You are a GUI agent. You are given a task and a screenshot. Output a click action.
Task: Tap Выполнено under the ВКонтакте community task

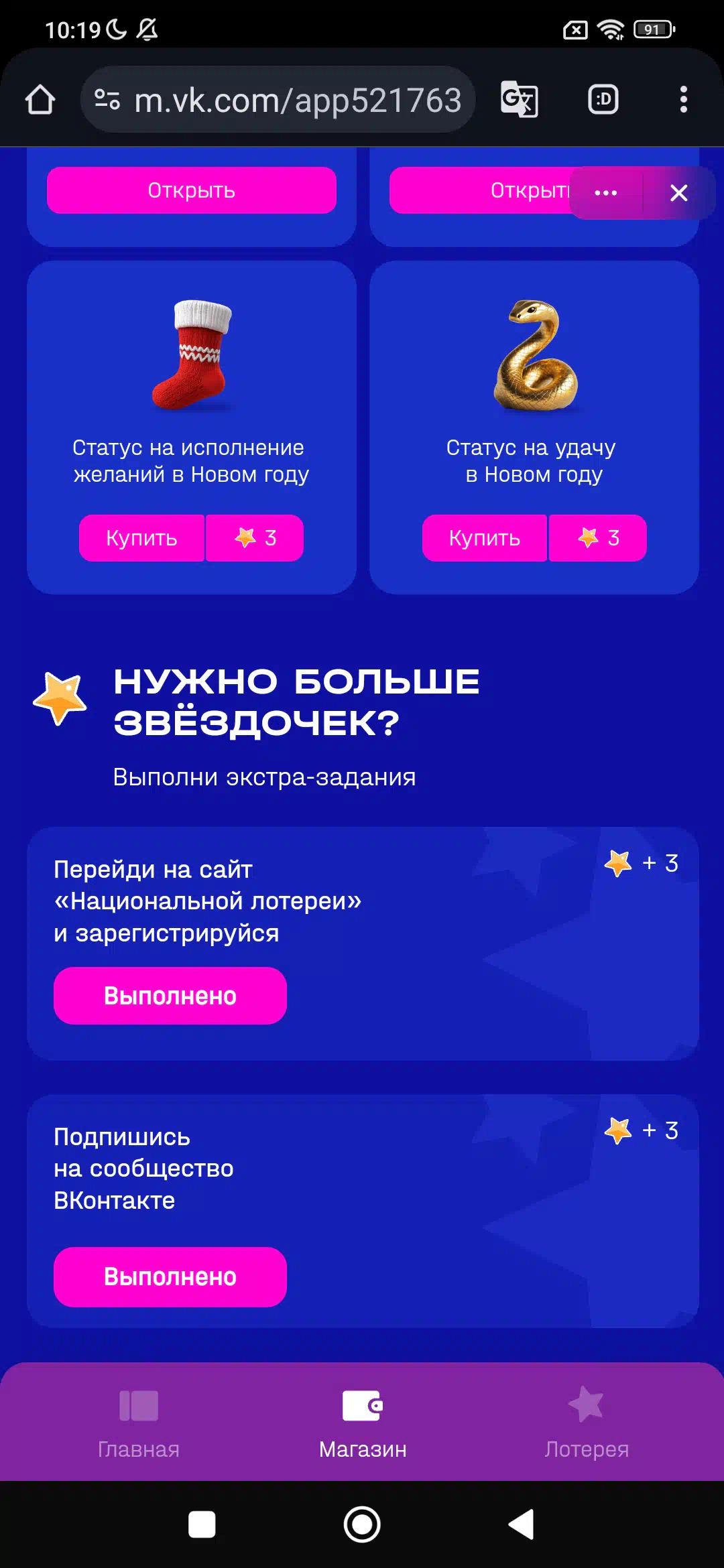tap(170, 1277)
